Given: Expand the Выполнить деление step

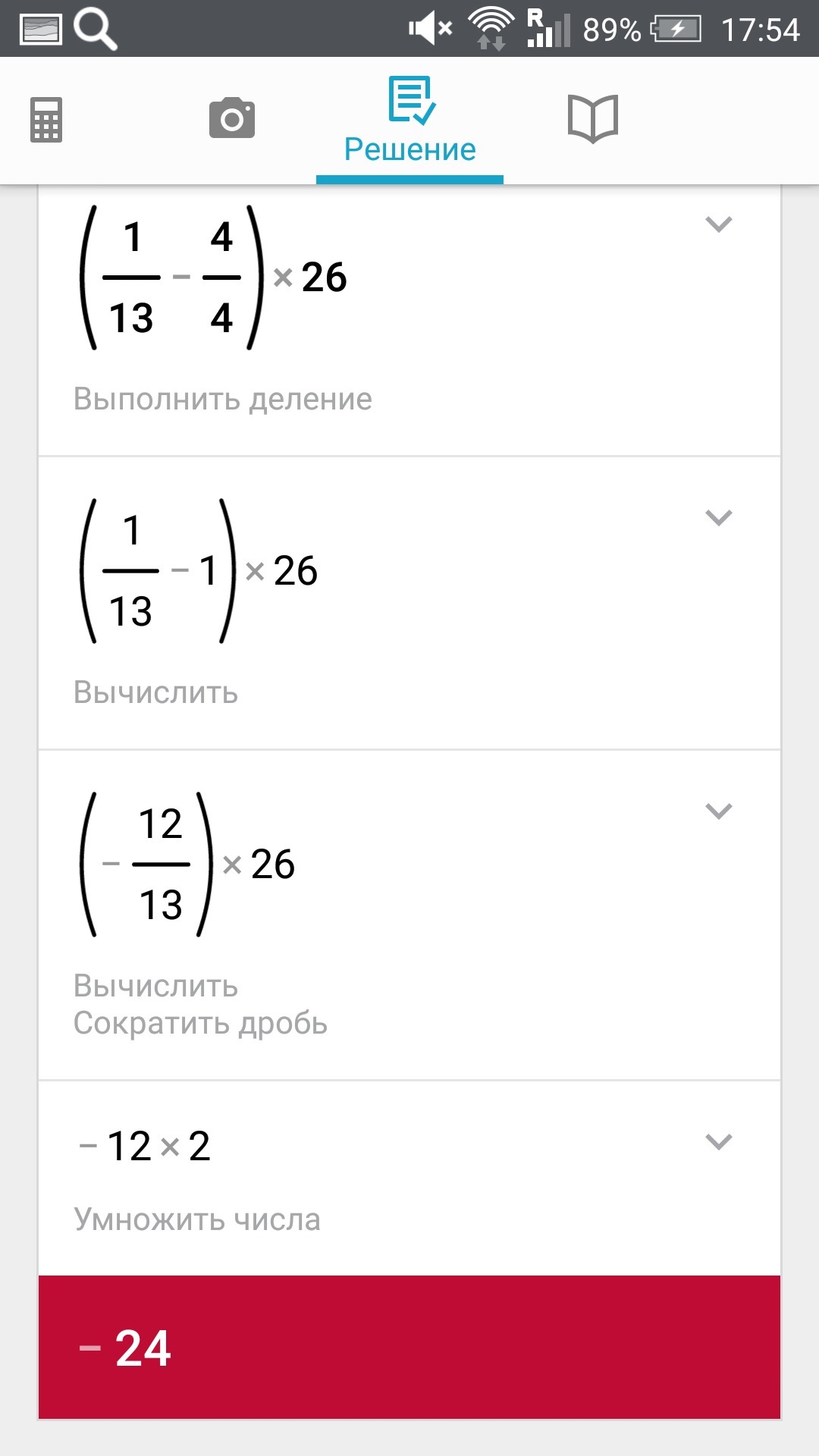Looking at the screenshot, I should click(x=718, y=224).
